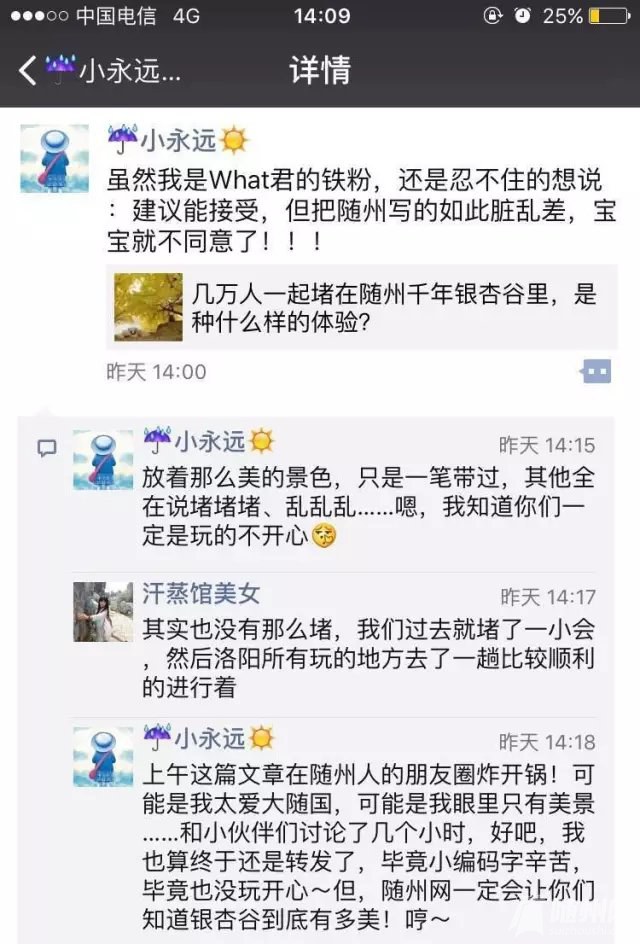Image resolution: width=640 pixels, height=944 pixels.
Task: View 汗蒸馆美女's profile avatar
Action: tap(103, 611)
